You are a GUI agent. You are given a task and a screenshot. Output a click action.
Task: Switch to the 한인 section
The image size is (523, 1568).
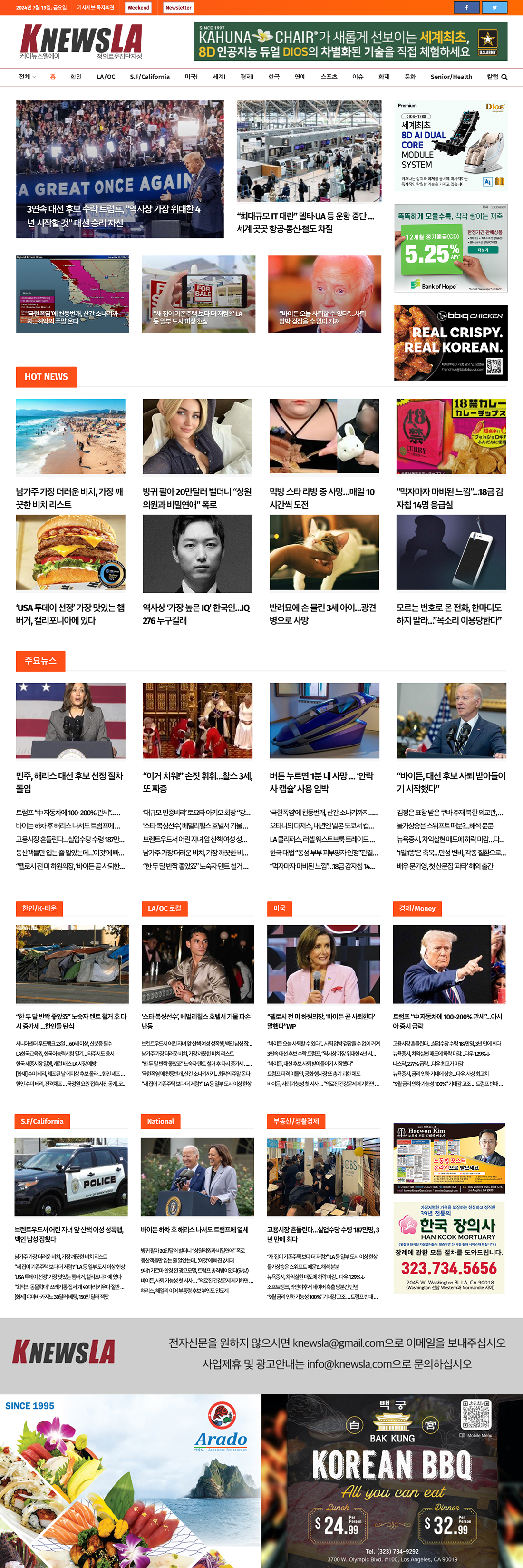pyautogui.click(x=76, y=77)
